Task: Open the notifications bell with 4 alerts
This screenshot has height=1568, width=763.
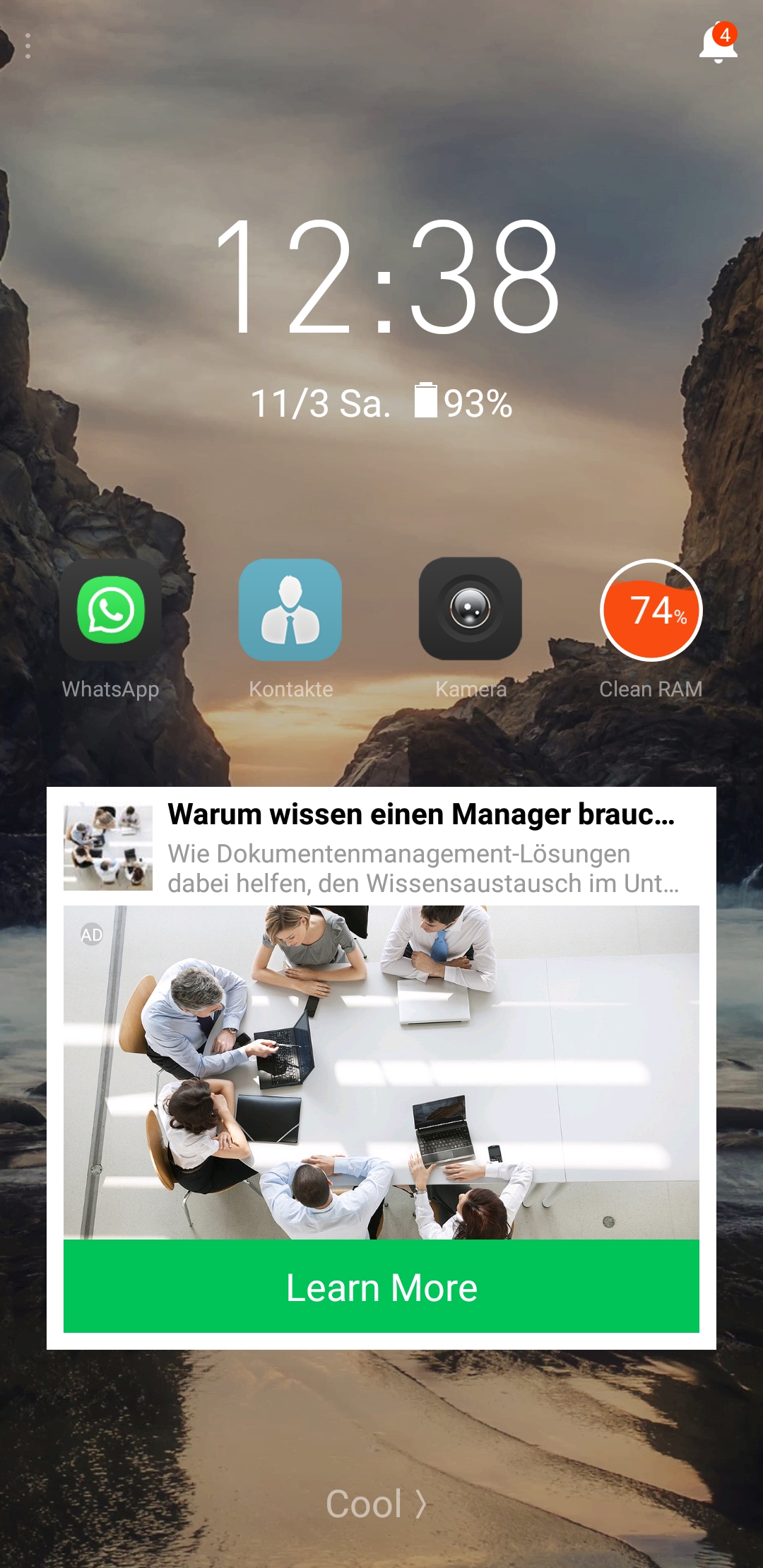Action: coord(718,44)
